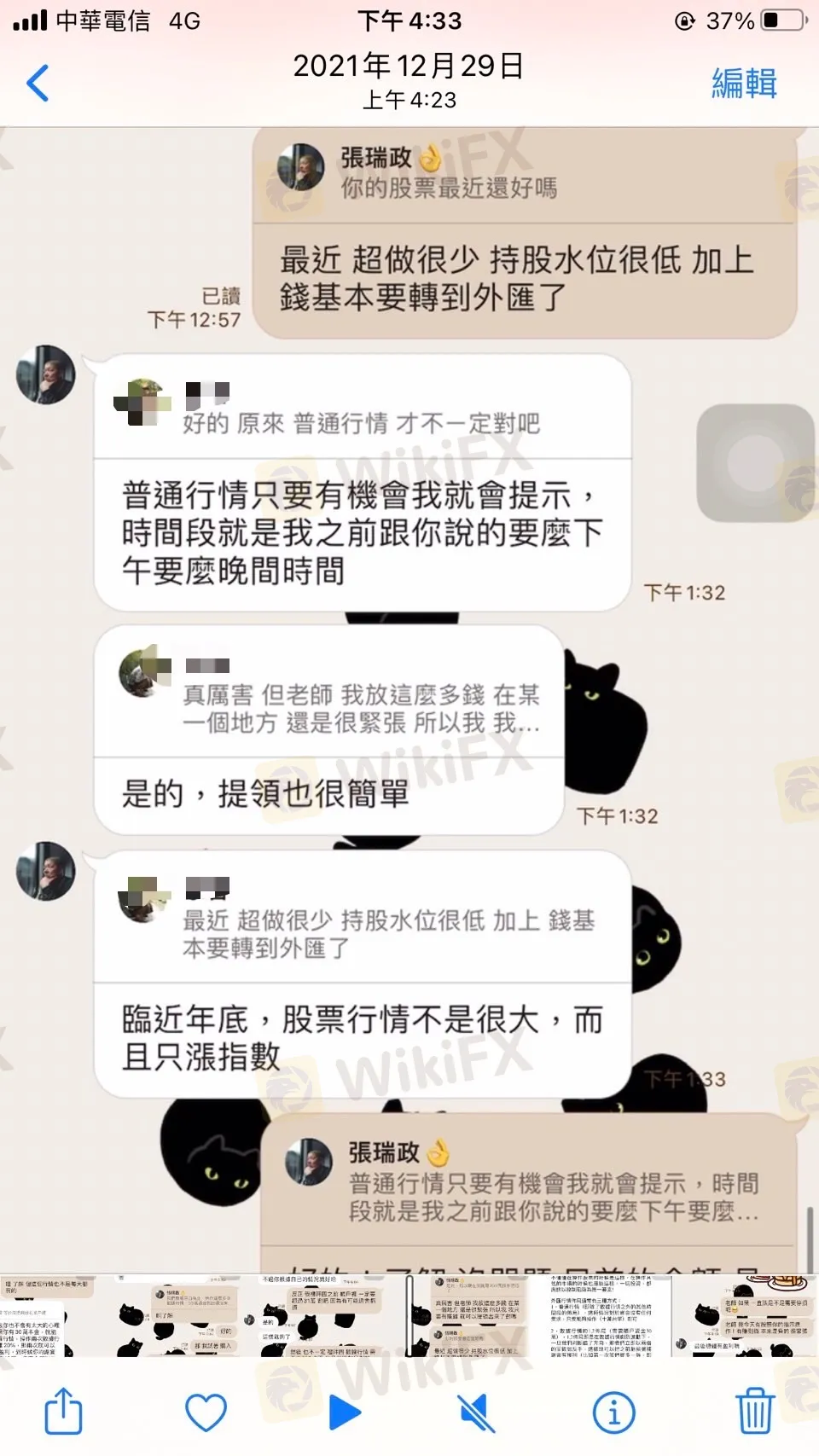This screenshot has width=819, height=1456.
Task: Share this video
Action: tap(63, 1412)
